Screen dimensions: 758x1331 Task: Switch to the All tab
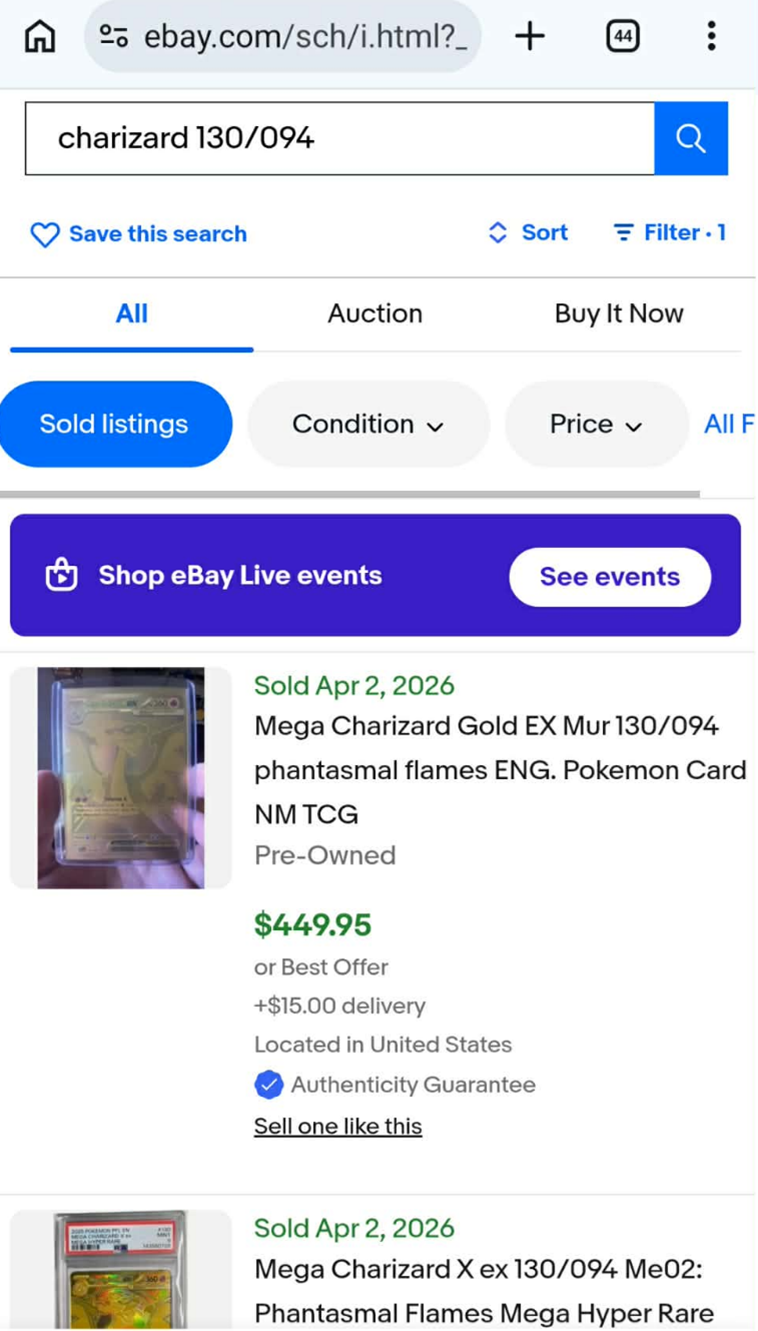pyautogui.click(x=131, y=314)
